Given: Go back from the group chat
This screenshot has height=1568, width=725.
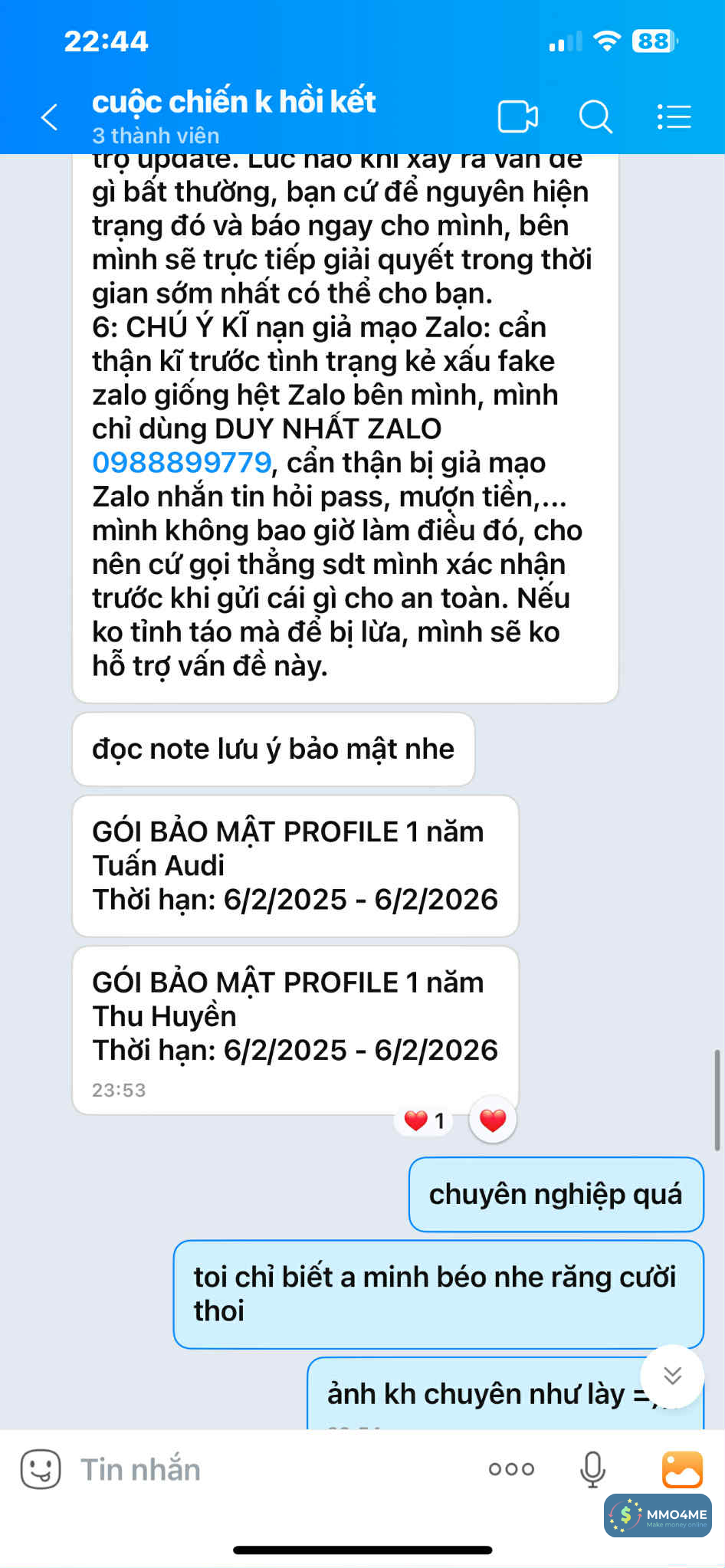Looking at the screenshot, I should pyautogui.click(x=50, y=117).
